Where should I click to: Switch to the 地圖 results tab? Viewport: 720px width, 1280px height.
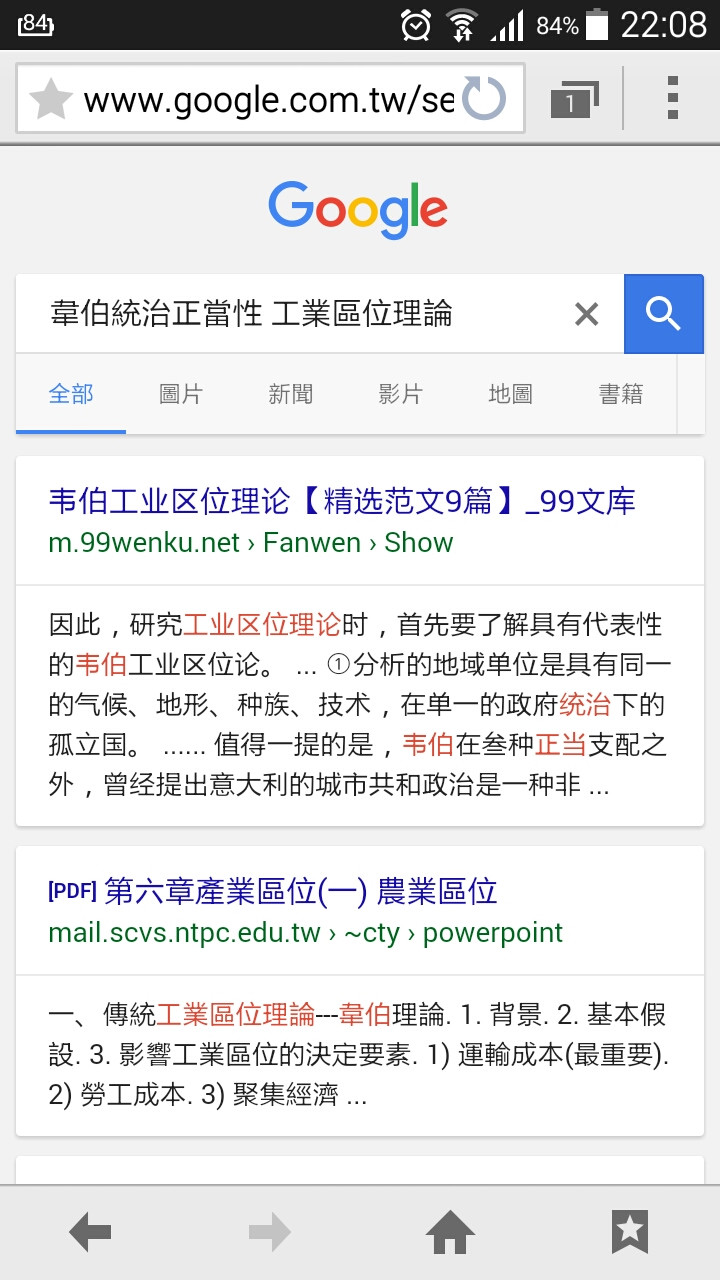511,394
